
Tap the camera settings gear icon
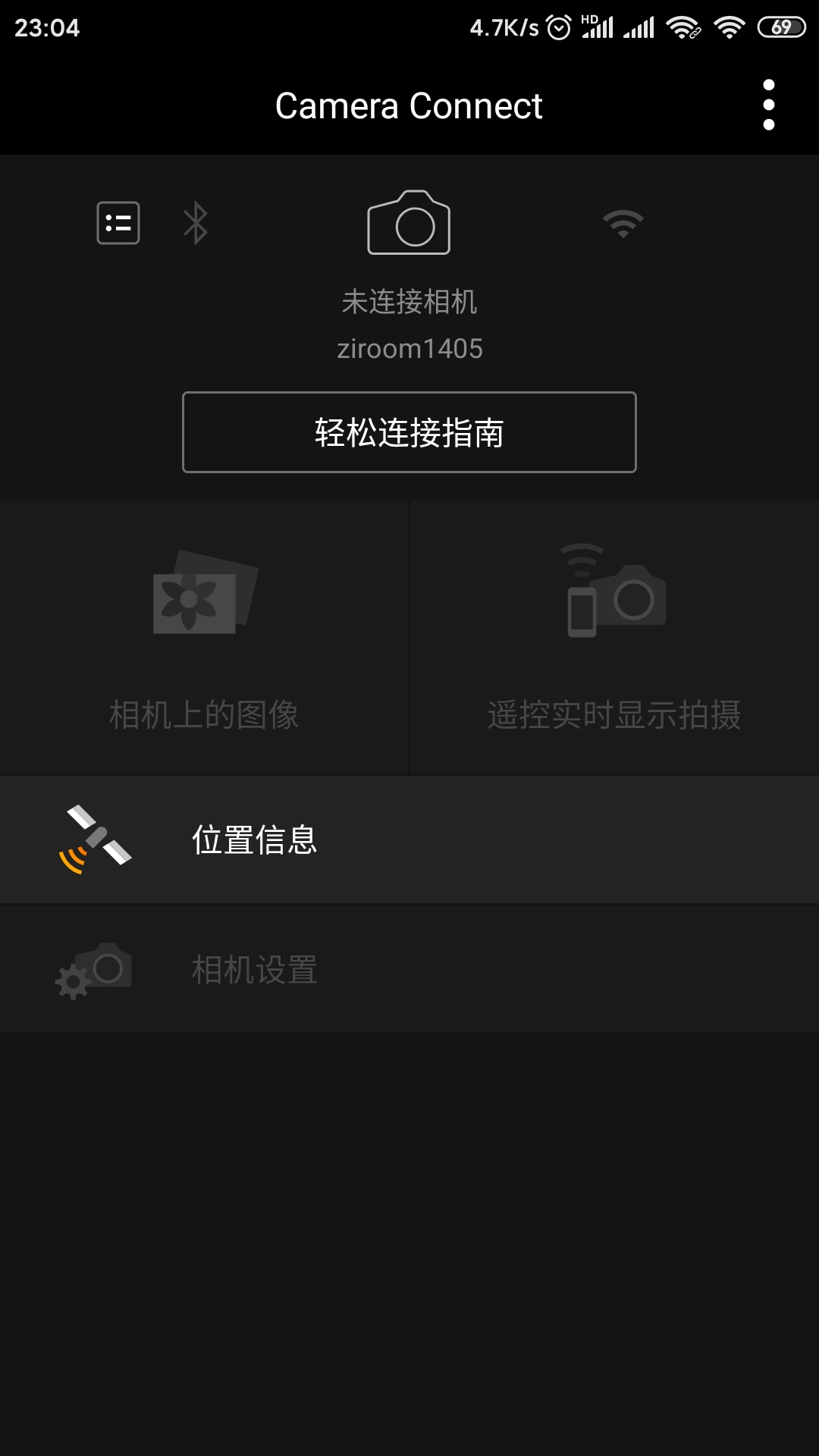click(93, 969)
